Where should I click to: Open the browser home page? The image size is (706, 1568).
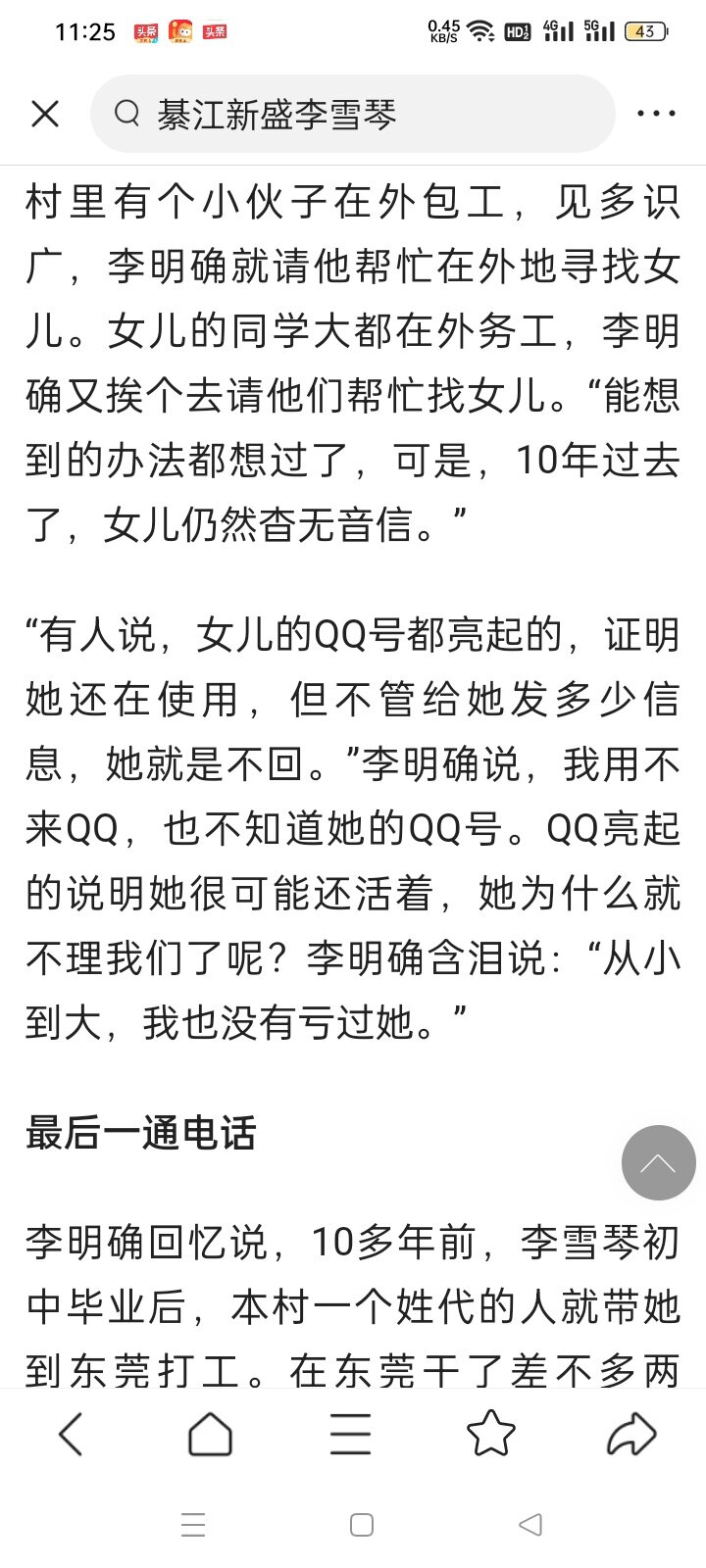[210, 1435]
